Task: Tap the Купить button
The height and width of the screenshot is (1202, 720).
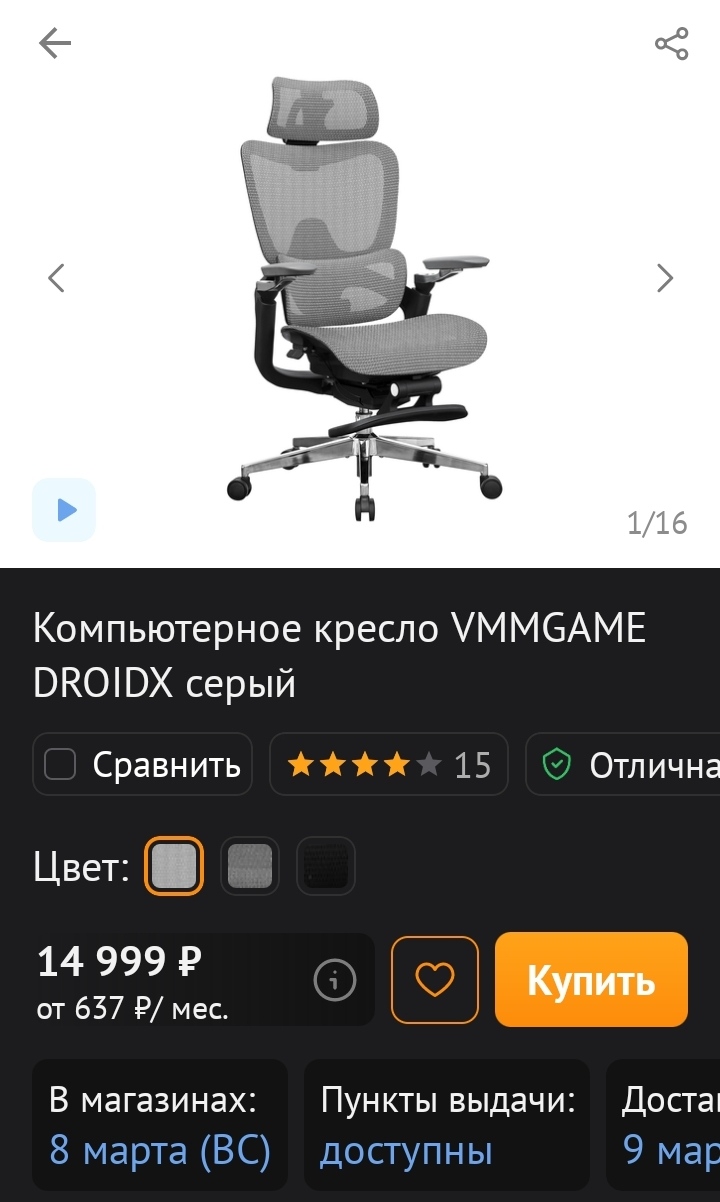Action: [x=591, y=980]
